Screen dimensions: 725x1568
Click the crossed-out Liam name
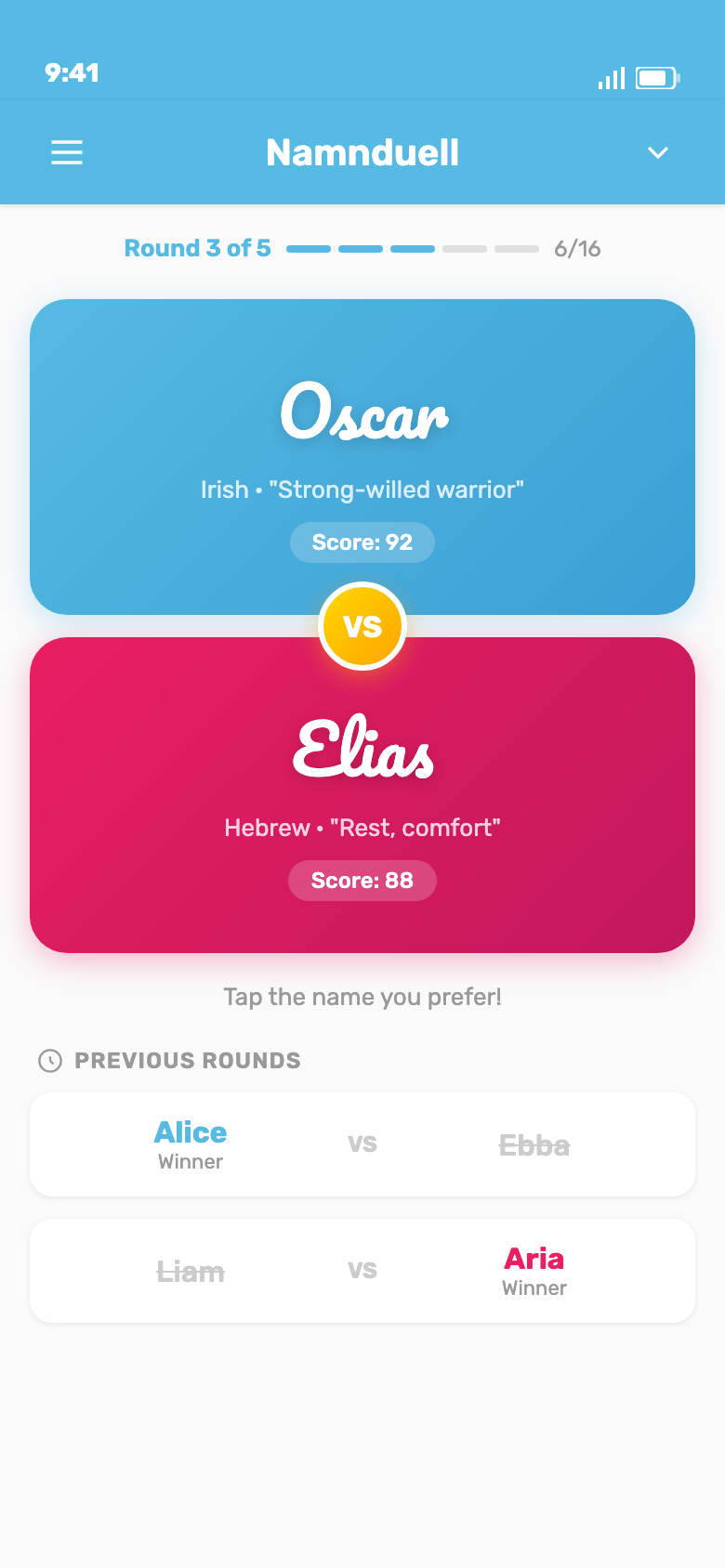(191, 1271)
